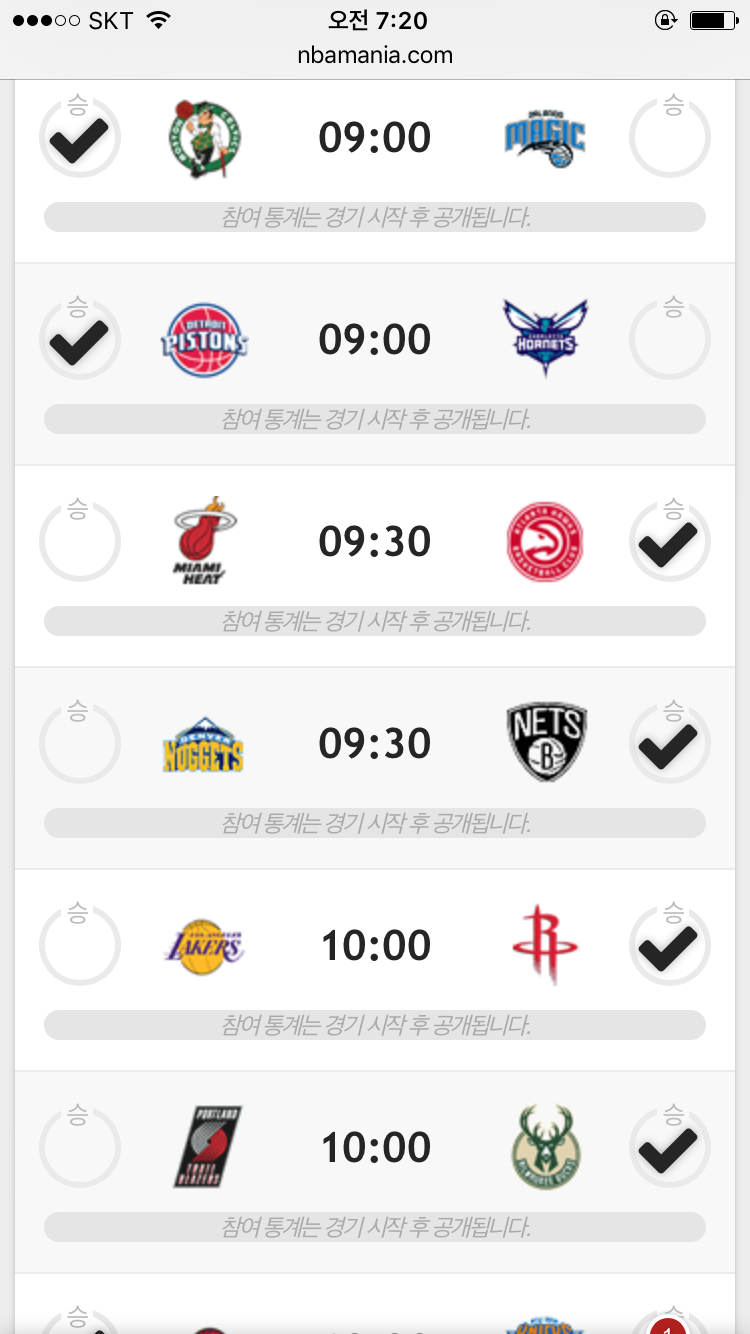
Task: Pick Denver Nuggets to win
Action: (x=80, y=744)
